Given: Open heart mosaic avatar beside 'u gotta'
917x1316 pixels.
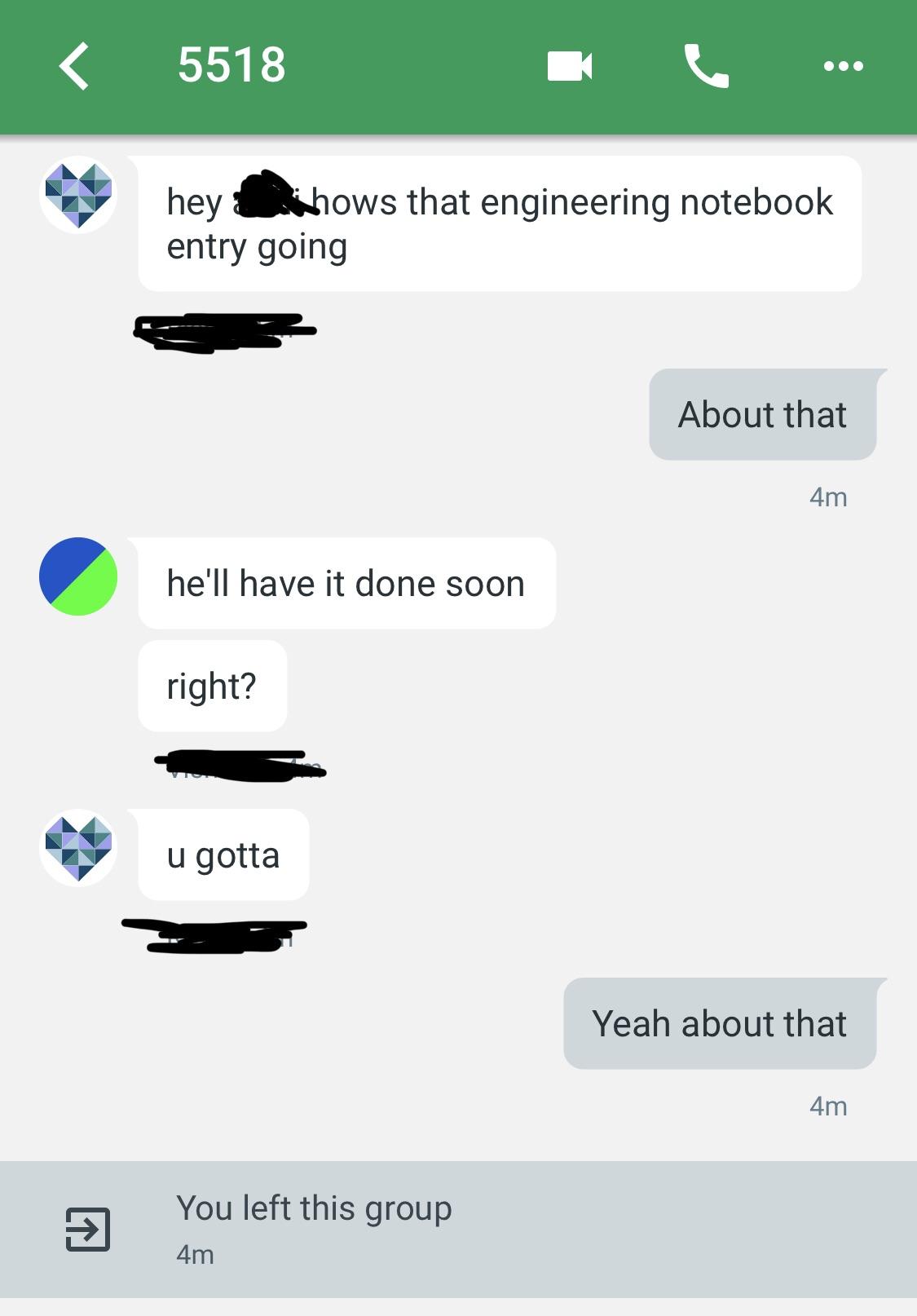Looking at the screenshot, I should point(78,848).
